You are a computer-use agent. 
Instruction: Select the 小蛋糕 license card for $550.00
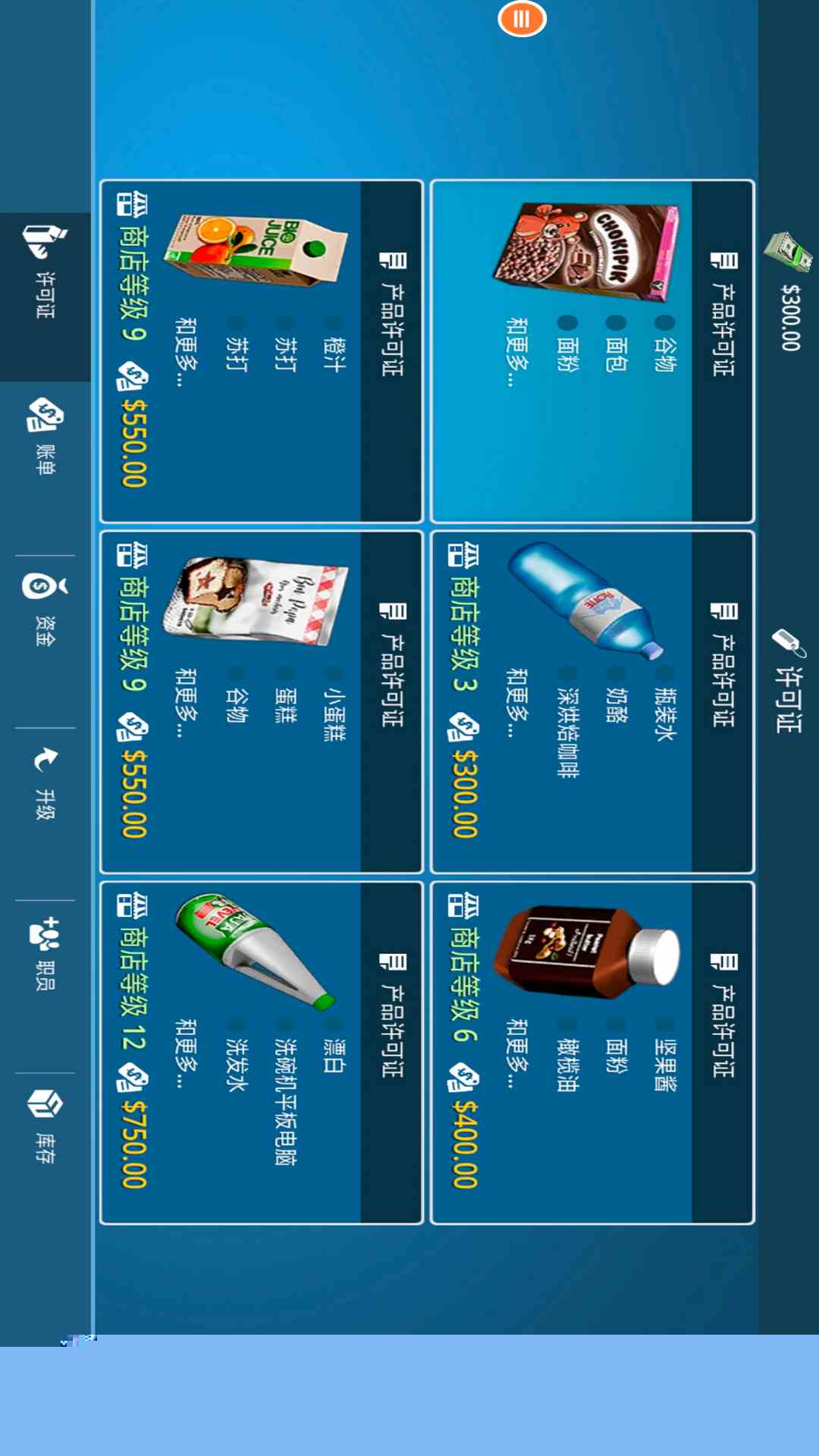(x=262, y=702)
